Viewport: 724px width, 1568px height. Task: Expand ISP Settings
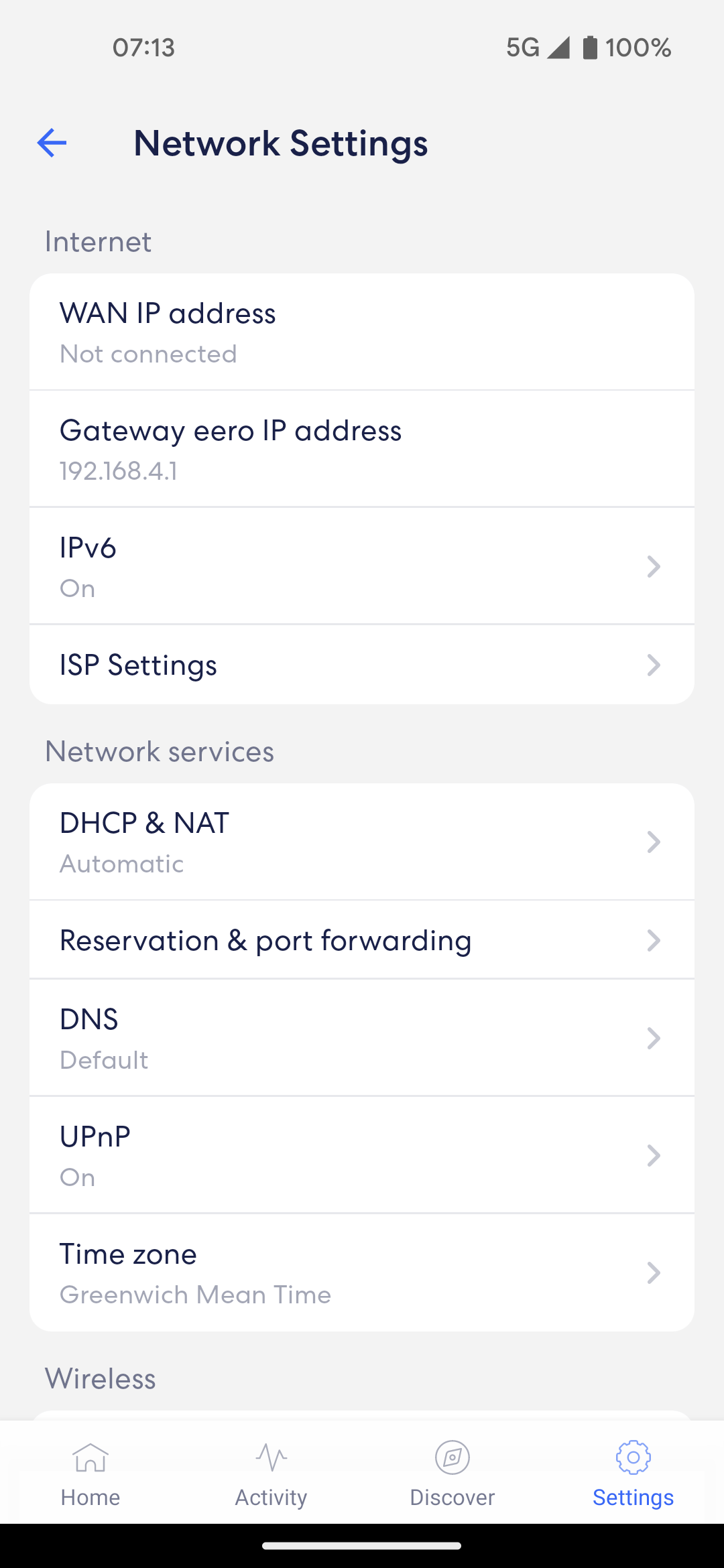(362, 664)
